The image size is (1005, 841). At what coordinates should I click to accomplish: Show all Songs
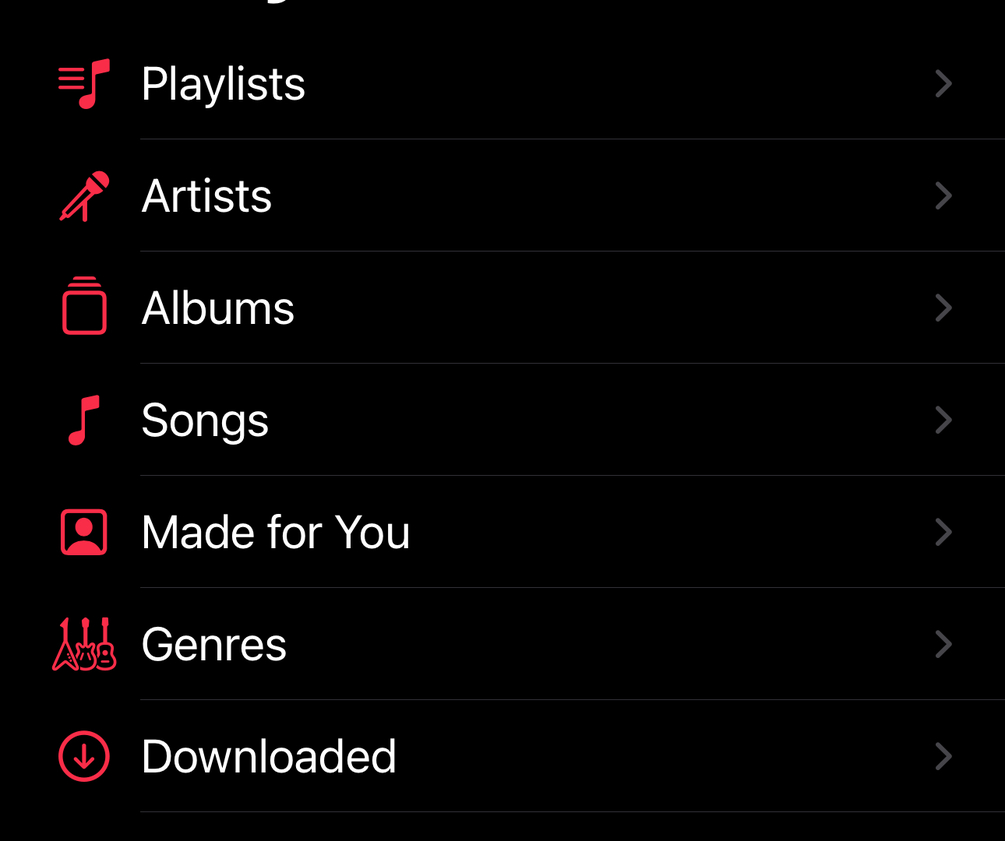(205, 420)
